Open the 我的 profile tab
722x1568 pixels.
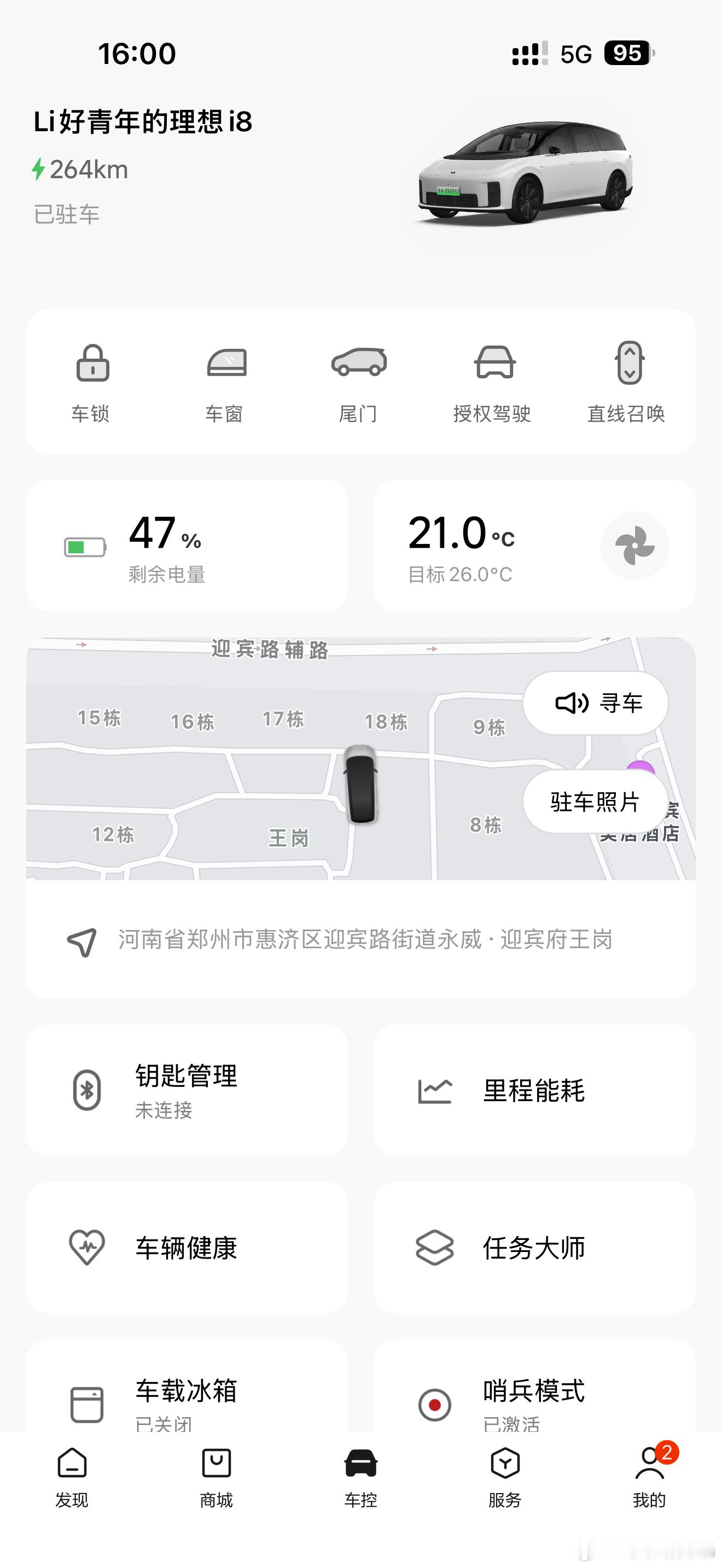pos(649,1478)
